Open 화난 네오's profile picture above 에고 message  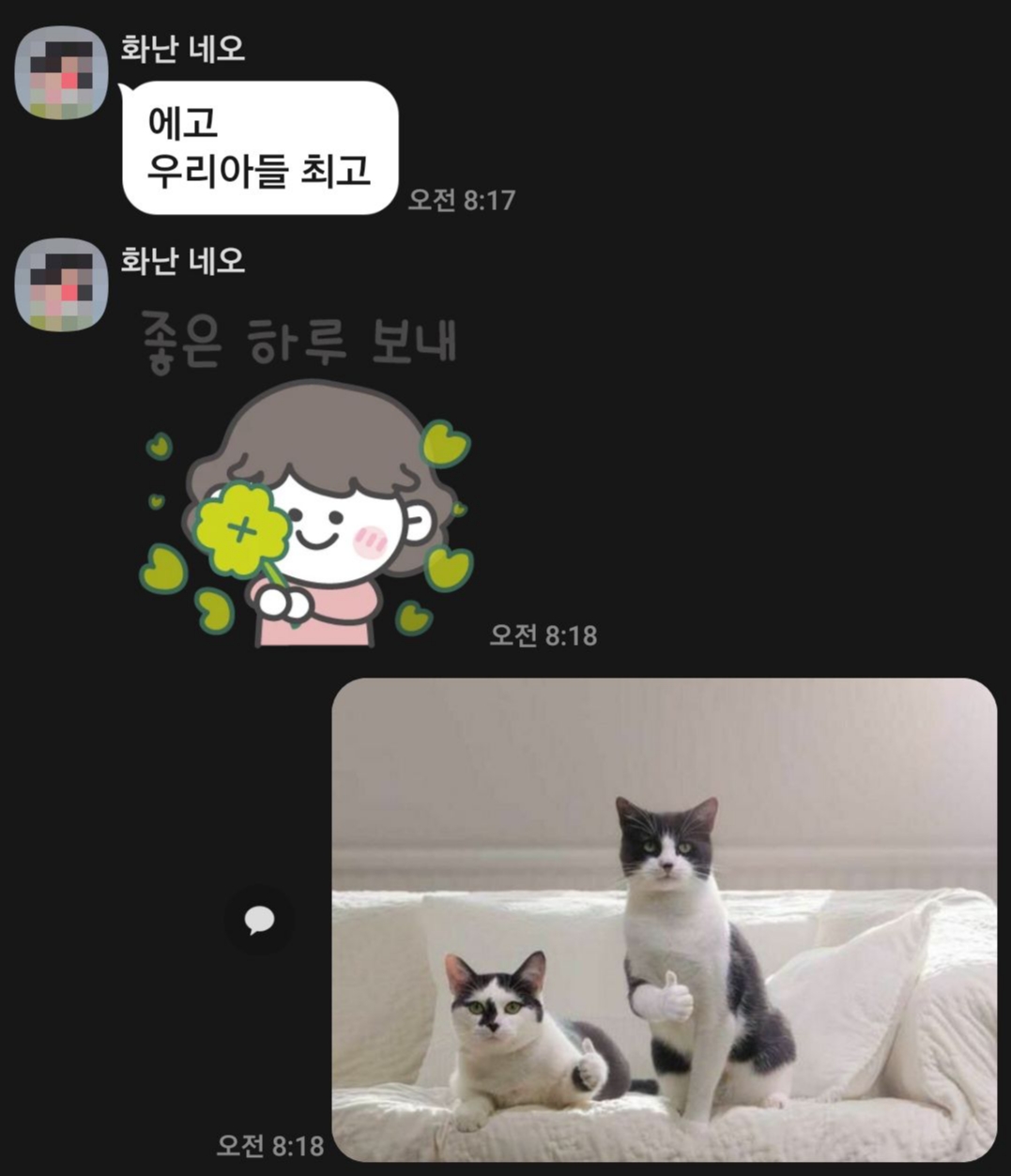click(x=62, y=73)
